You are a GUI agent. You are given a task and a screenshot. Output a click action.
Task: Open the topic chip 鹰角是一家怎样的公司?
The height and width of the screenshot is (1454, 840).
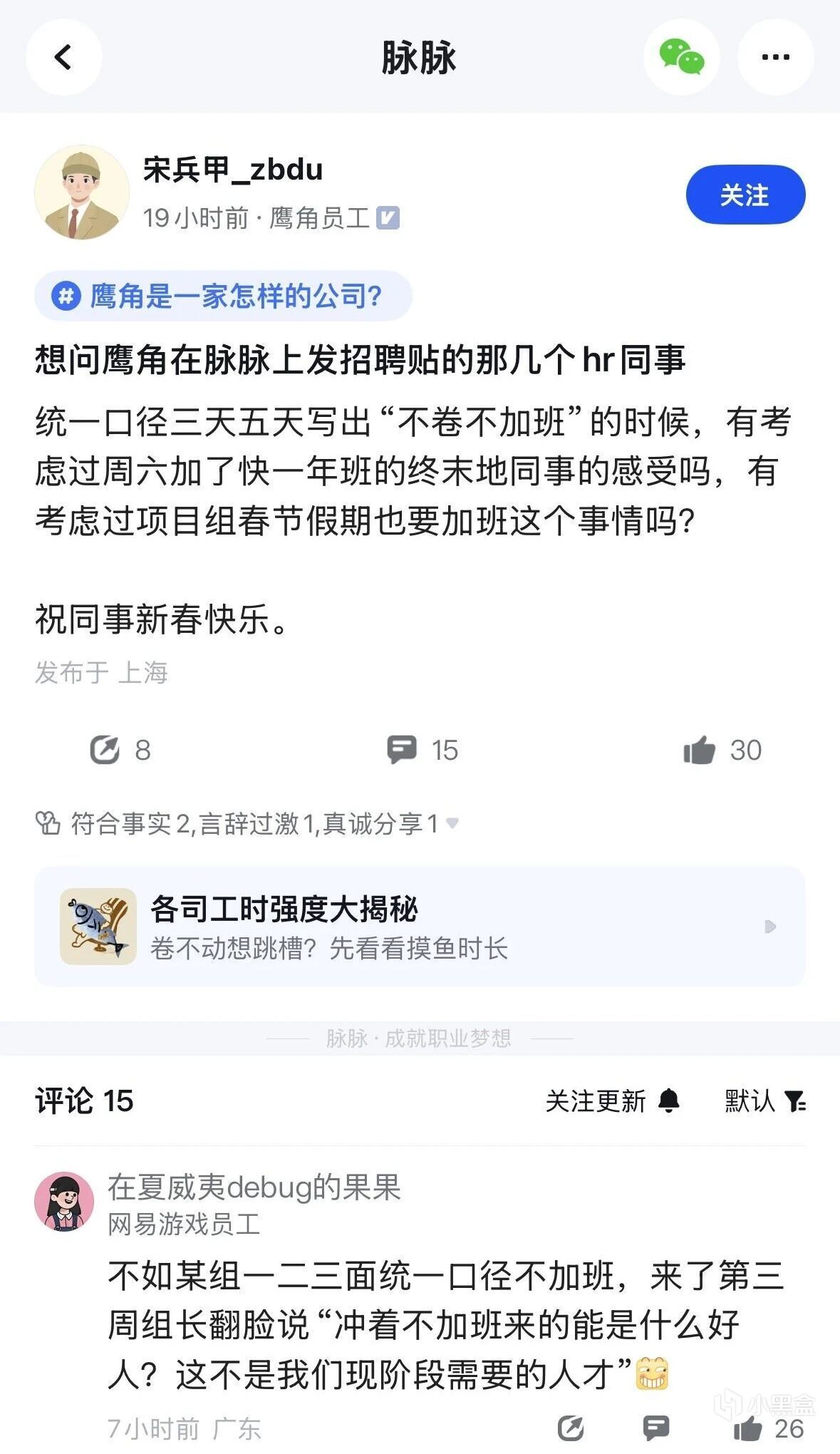[223, 296]
